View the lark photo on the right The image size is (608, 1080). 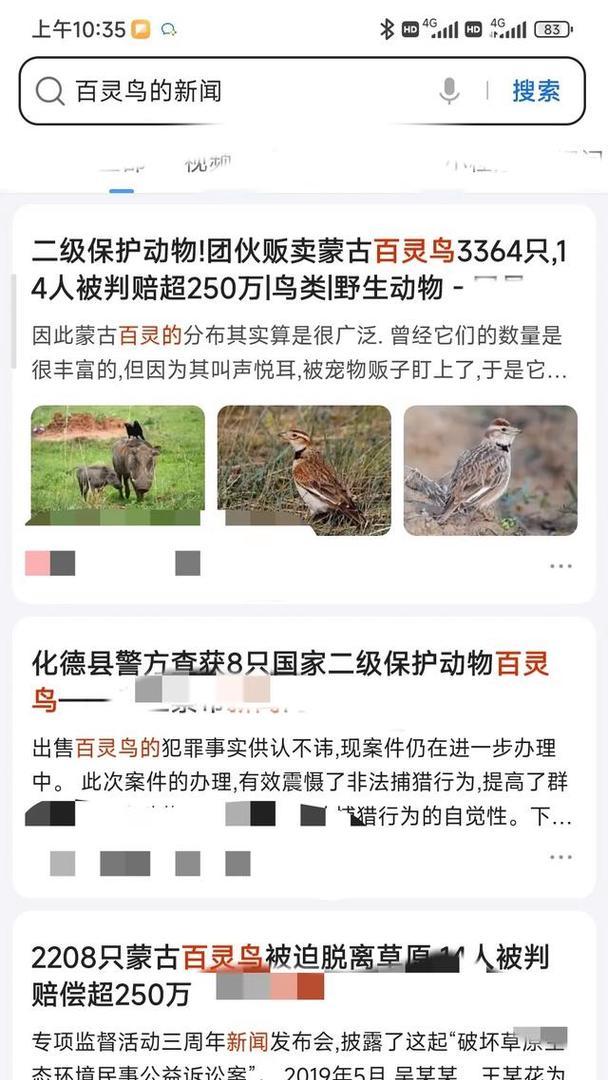[490, 470]
